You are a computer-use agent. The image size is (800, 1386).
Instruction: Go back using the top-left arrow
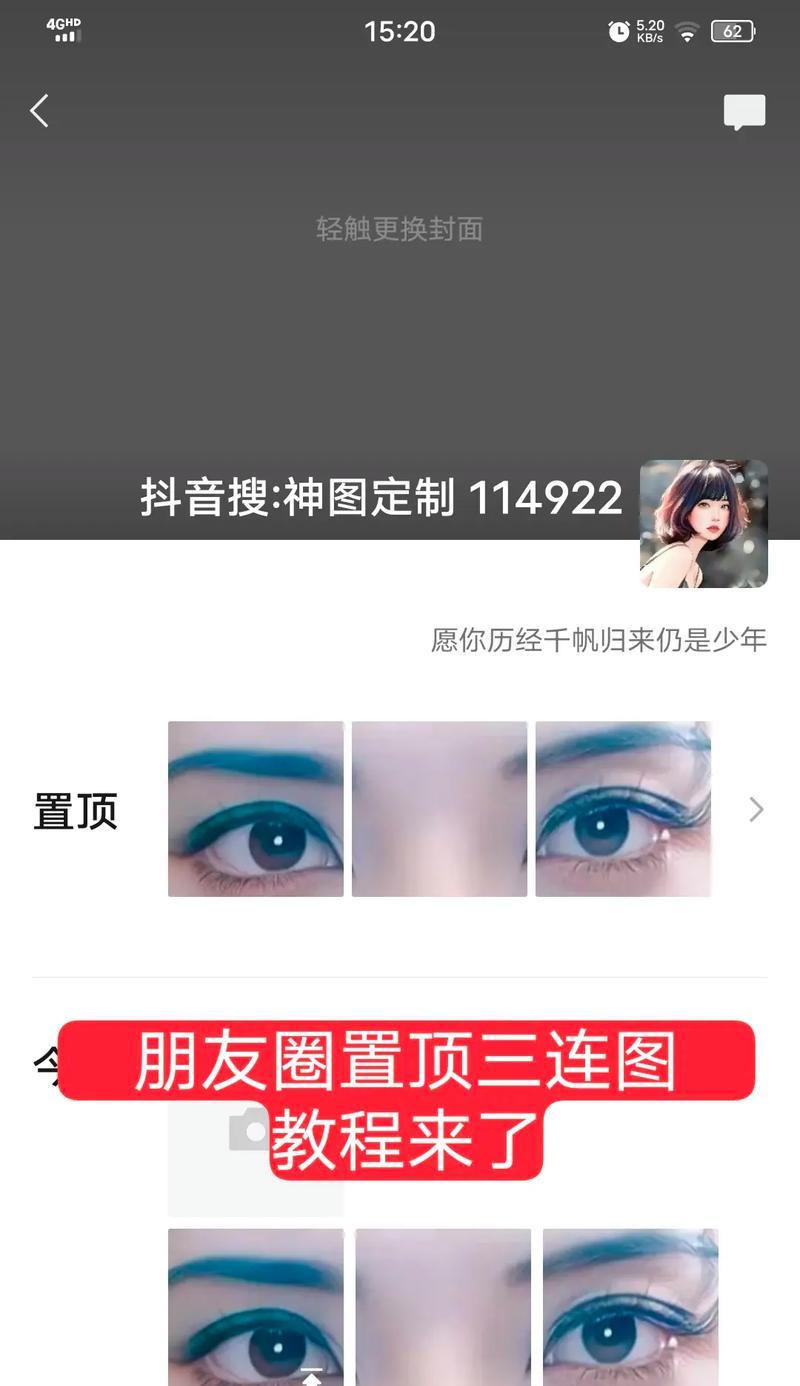(39, 111)
